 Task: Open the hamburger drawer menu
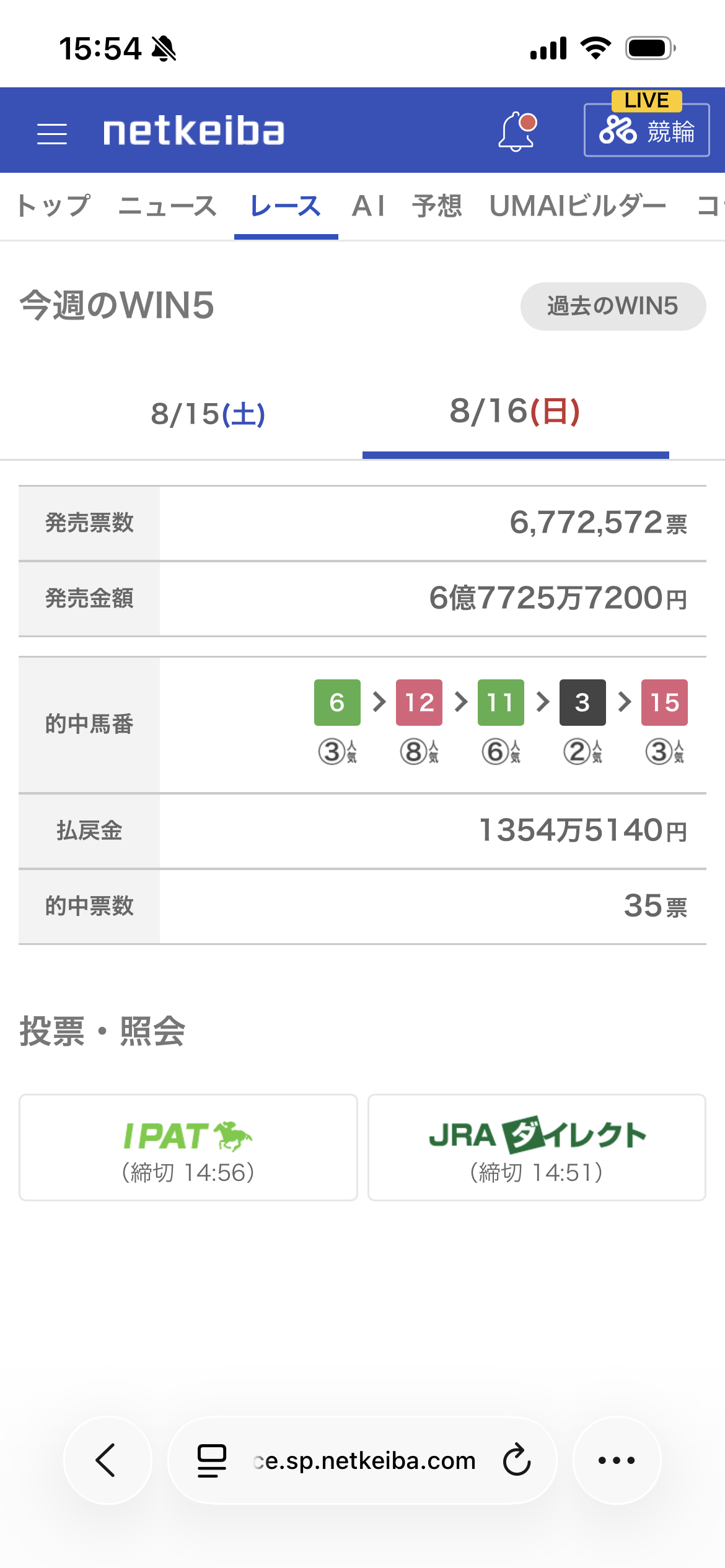click(x=52, y=133)
